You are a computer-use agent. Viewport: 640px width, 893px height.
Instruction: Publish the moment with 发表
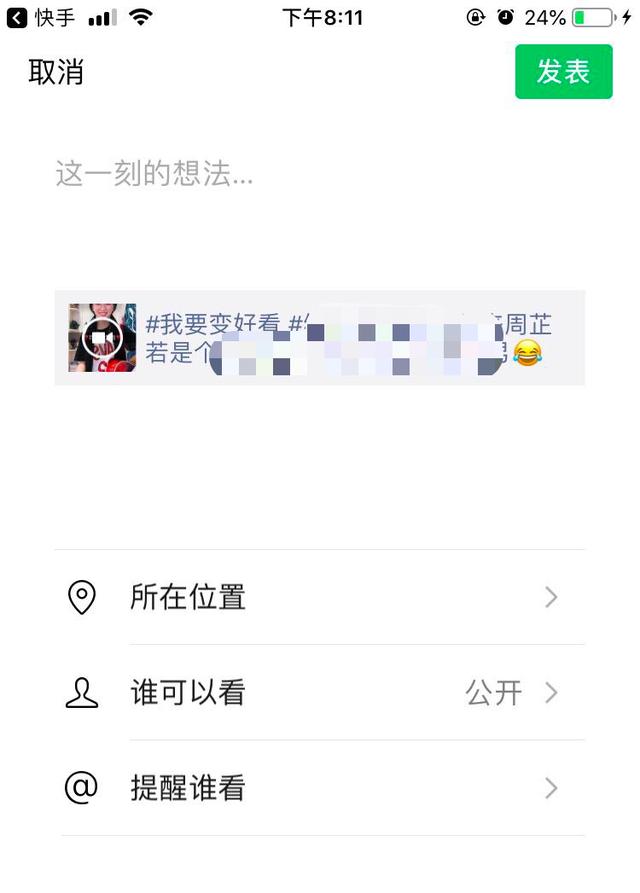point(563,72)
